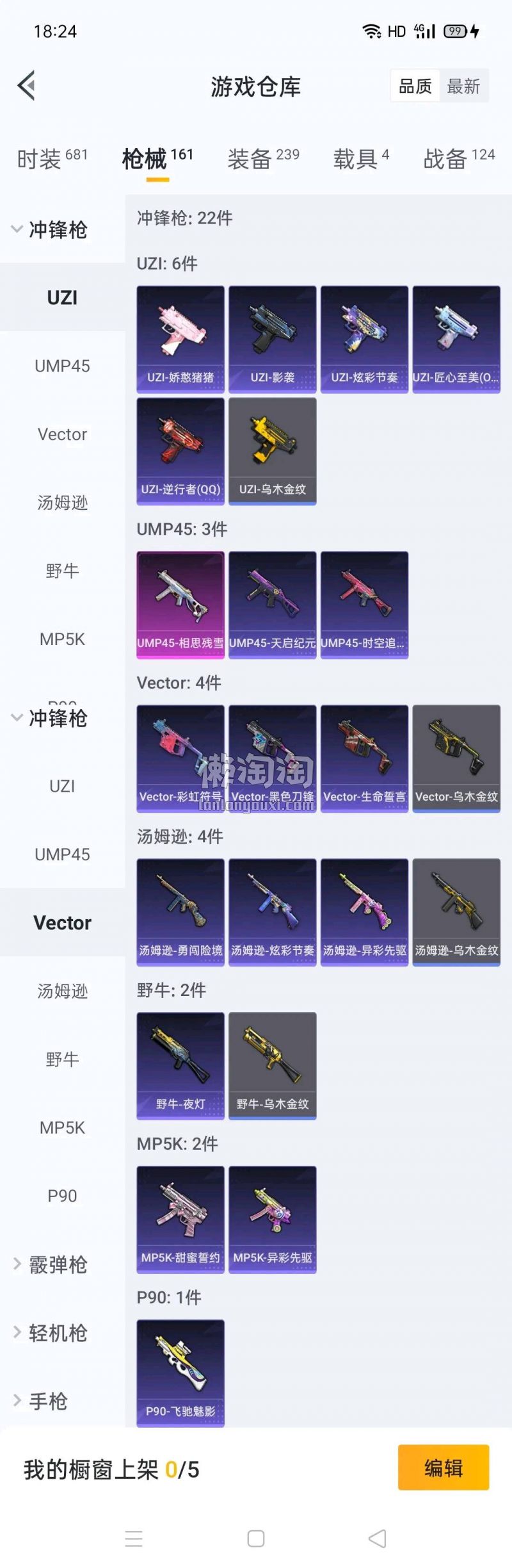Sort the warehouse by 品质
Screen dimensions: 512x1568
(x=415, y=86)
